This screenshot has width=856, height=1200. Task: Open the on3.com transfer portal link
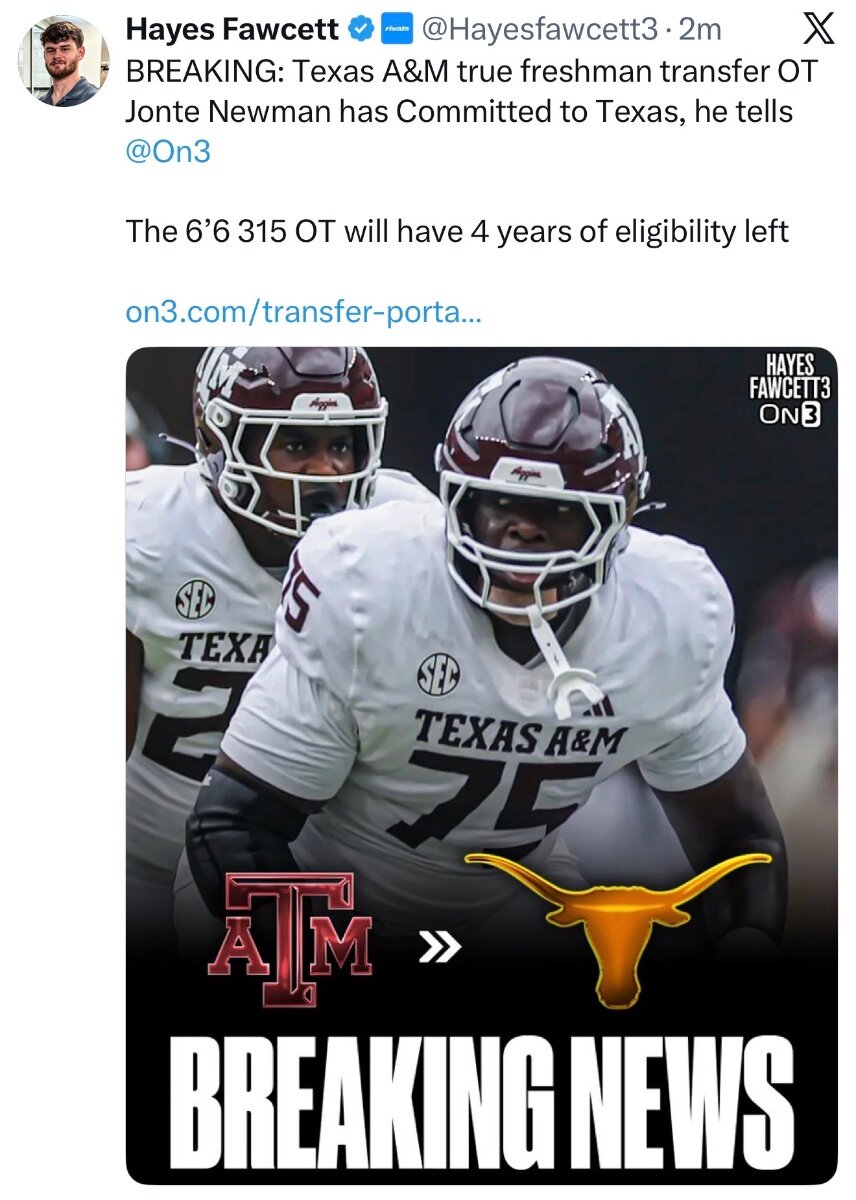(304, 312)
